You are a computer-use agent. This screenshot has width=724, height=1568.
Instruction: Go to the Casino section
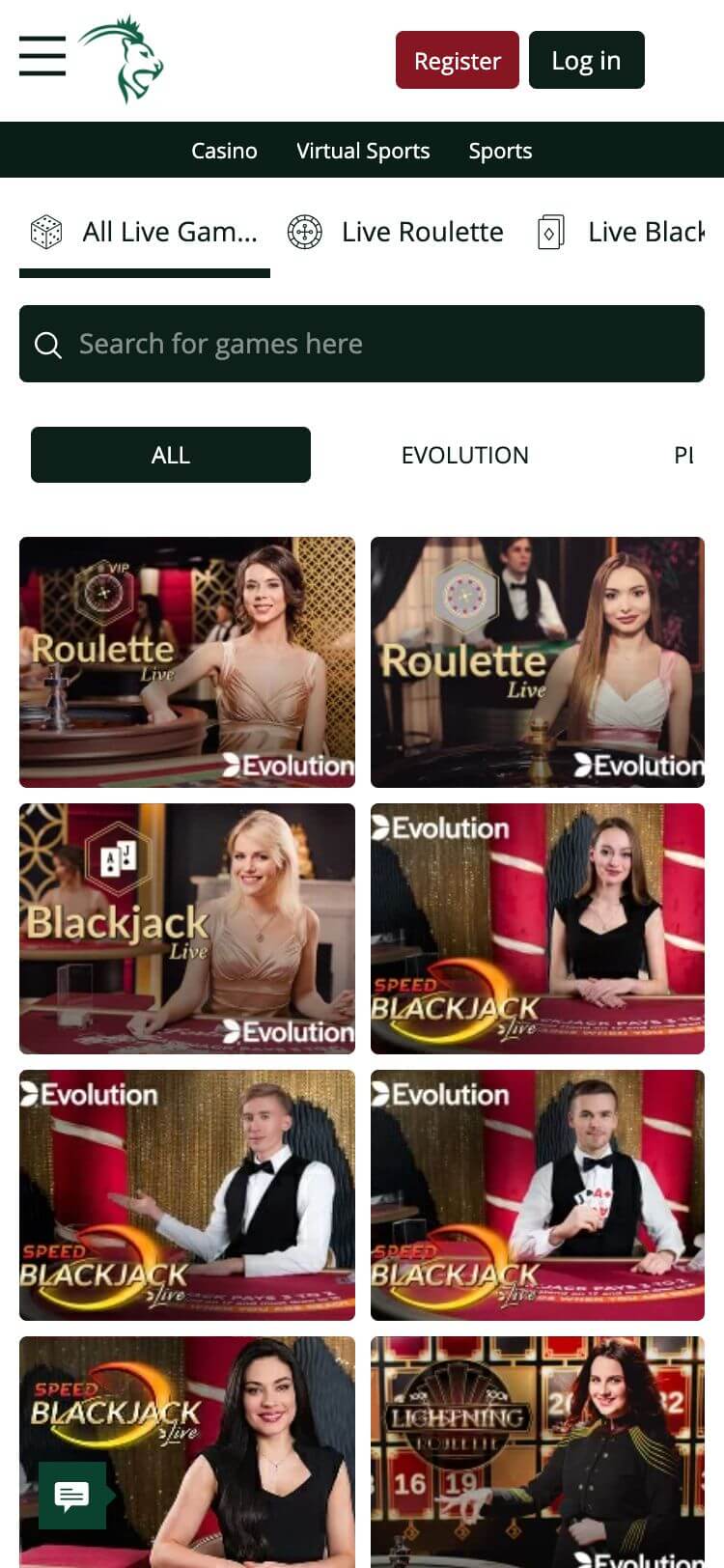[x=224, y=151]
